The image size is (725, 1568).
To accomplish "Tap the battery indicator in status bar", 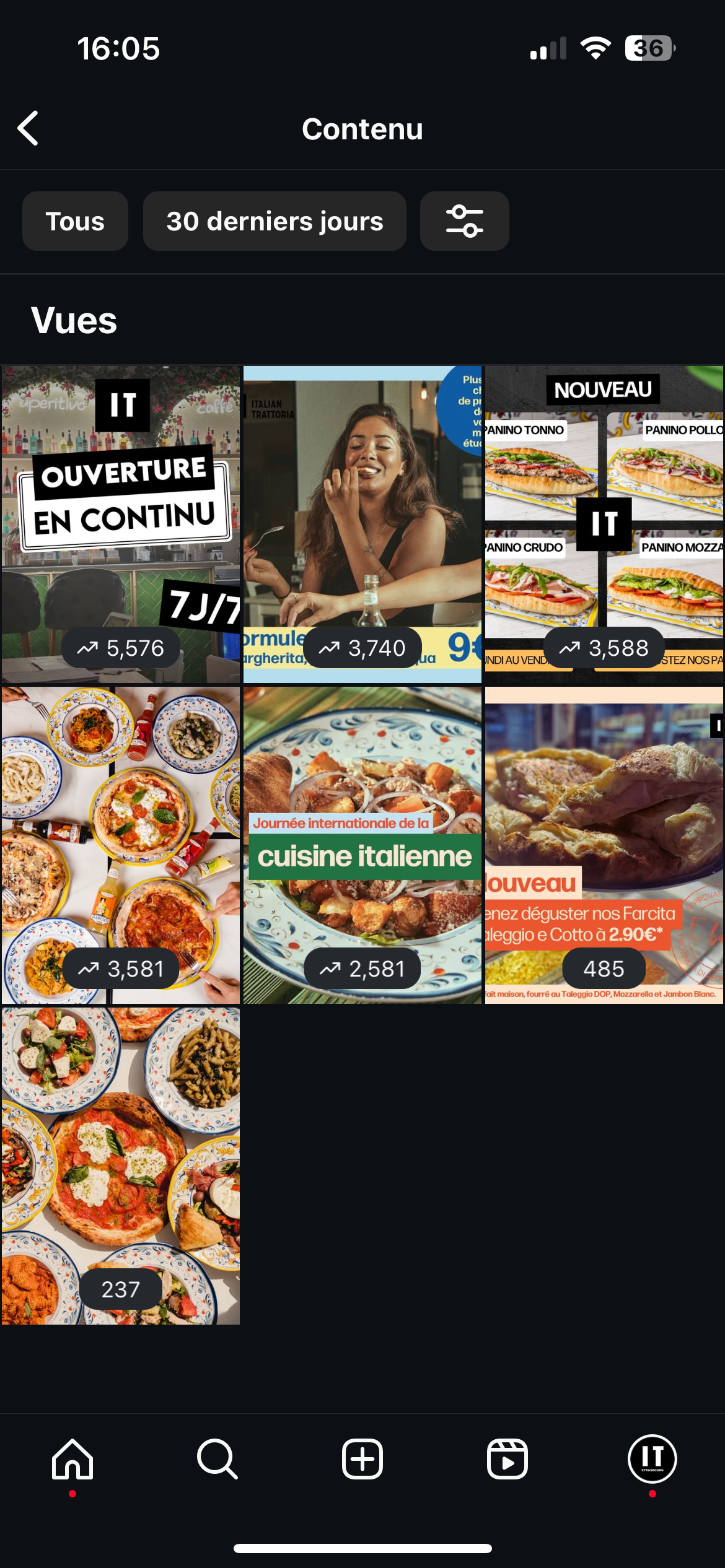I will (x=649, y=48).
